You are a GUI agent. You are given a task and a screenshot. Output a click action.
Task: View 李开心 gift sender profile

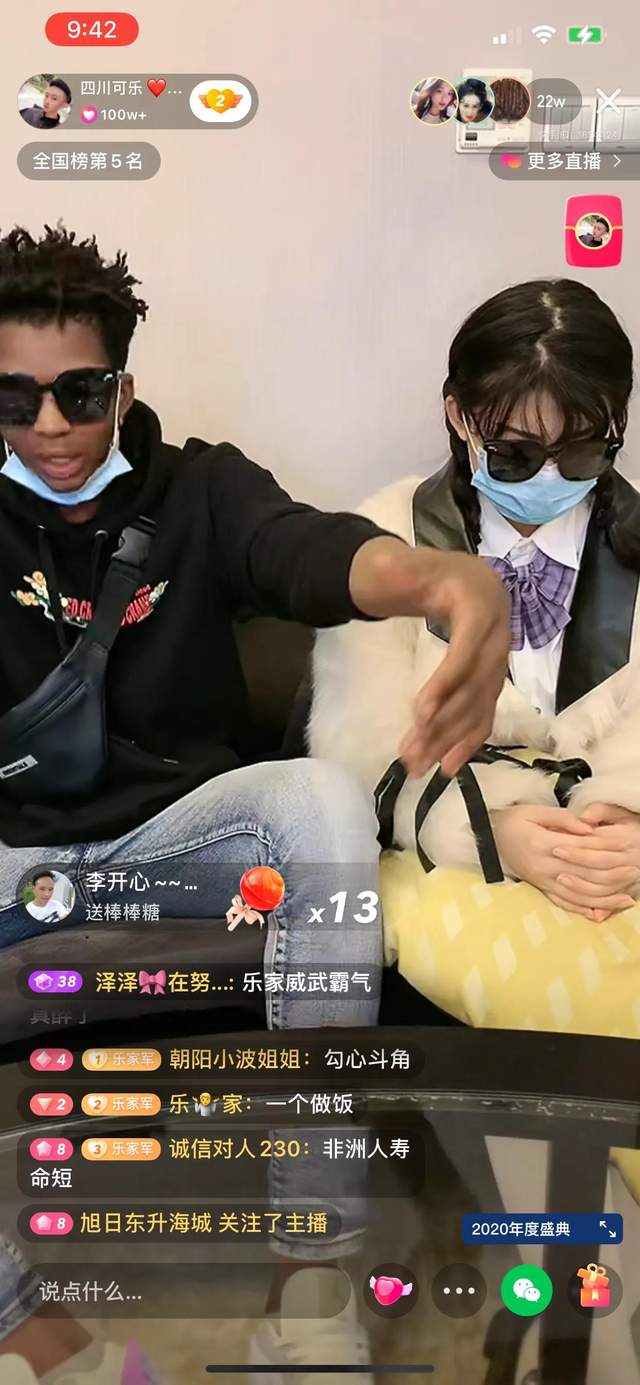click(x=49, y=896)
